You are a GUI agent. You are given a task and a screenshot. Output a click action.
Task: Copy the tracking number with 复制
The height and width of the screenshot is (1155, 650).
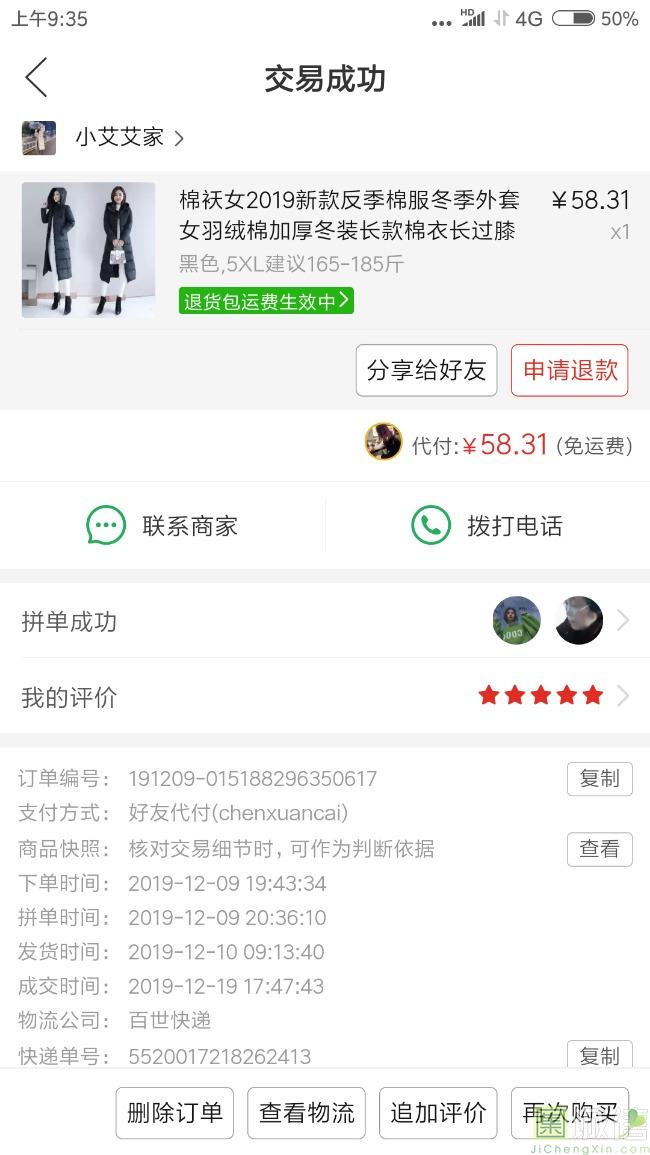[x=599, y=1055]
